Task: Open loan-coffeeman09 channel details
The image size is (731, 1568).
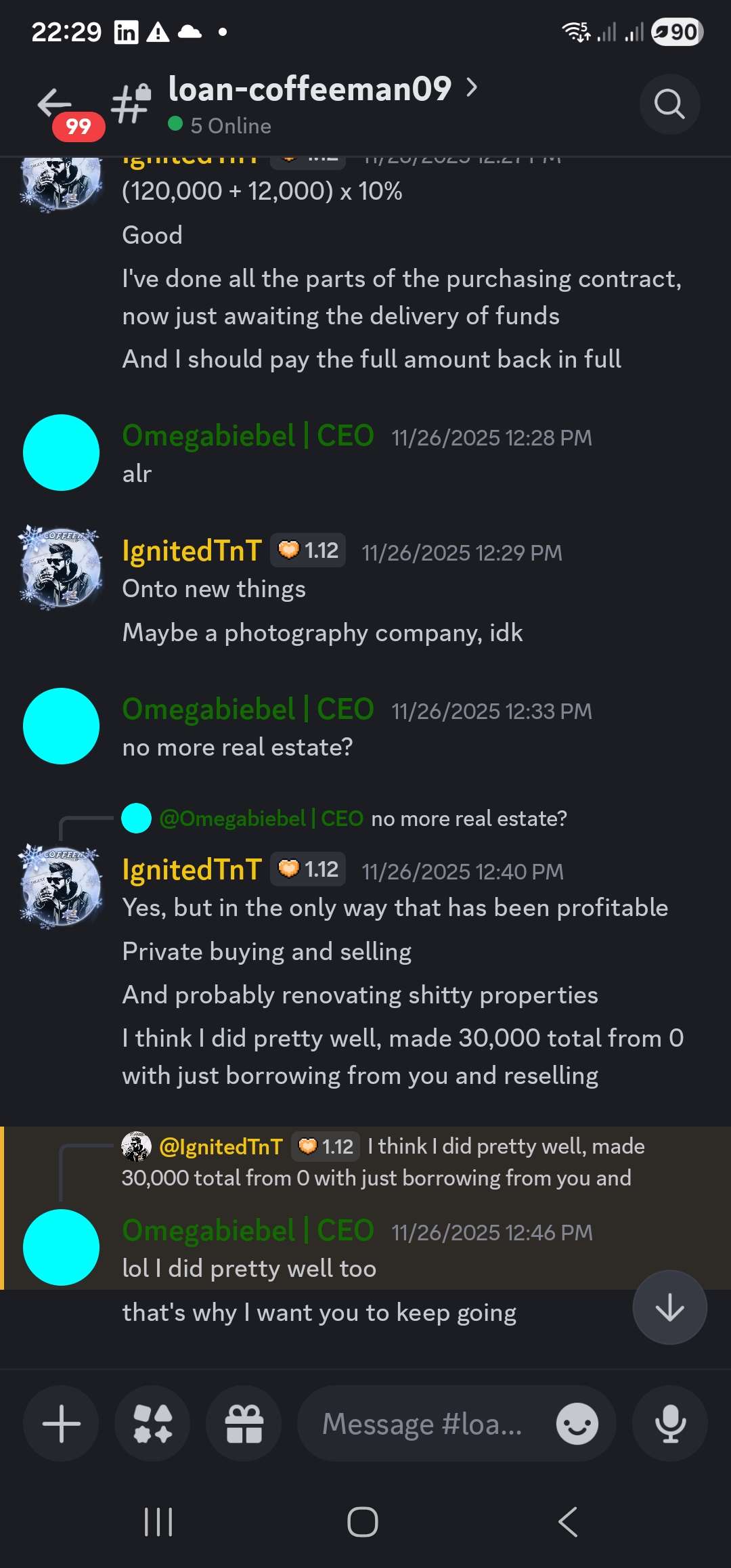Action: click(309, 89)
